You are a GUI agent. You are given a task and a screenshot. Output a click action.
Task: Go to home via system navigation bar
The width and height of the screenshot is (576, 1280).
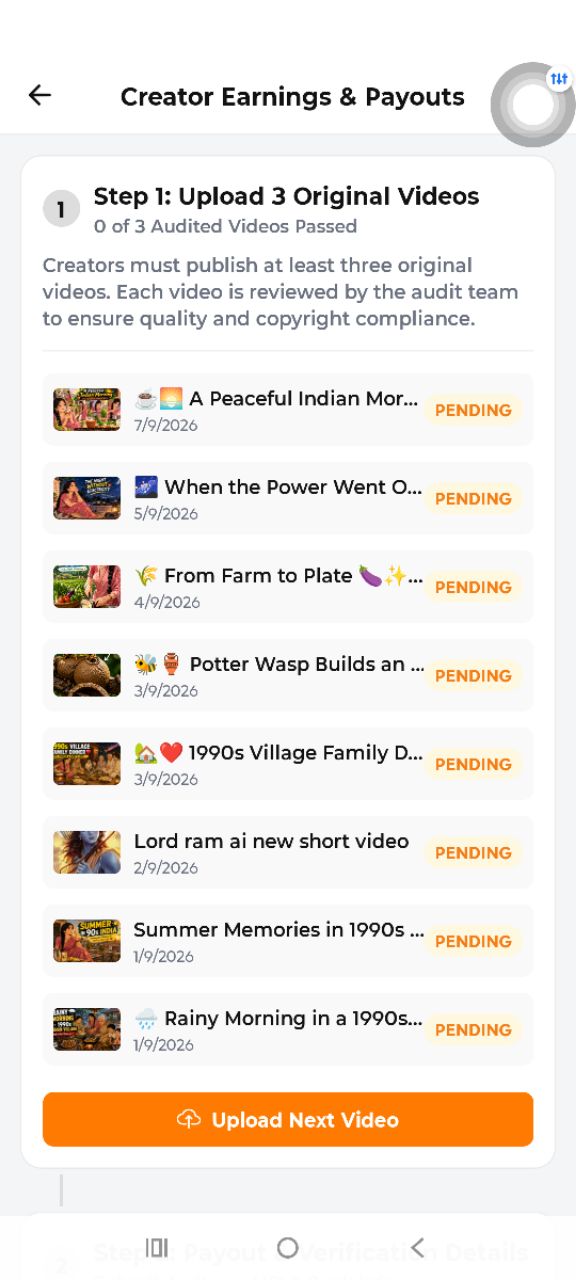[288, 1247]
